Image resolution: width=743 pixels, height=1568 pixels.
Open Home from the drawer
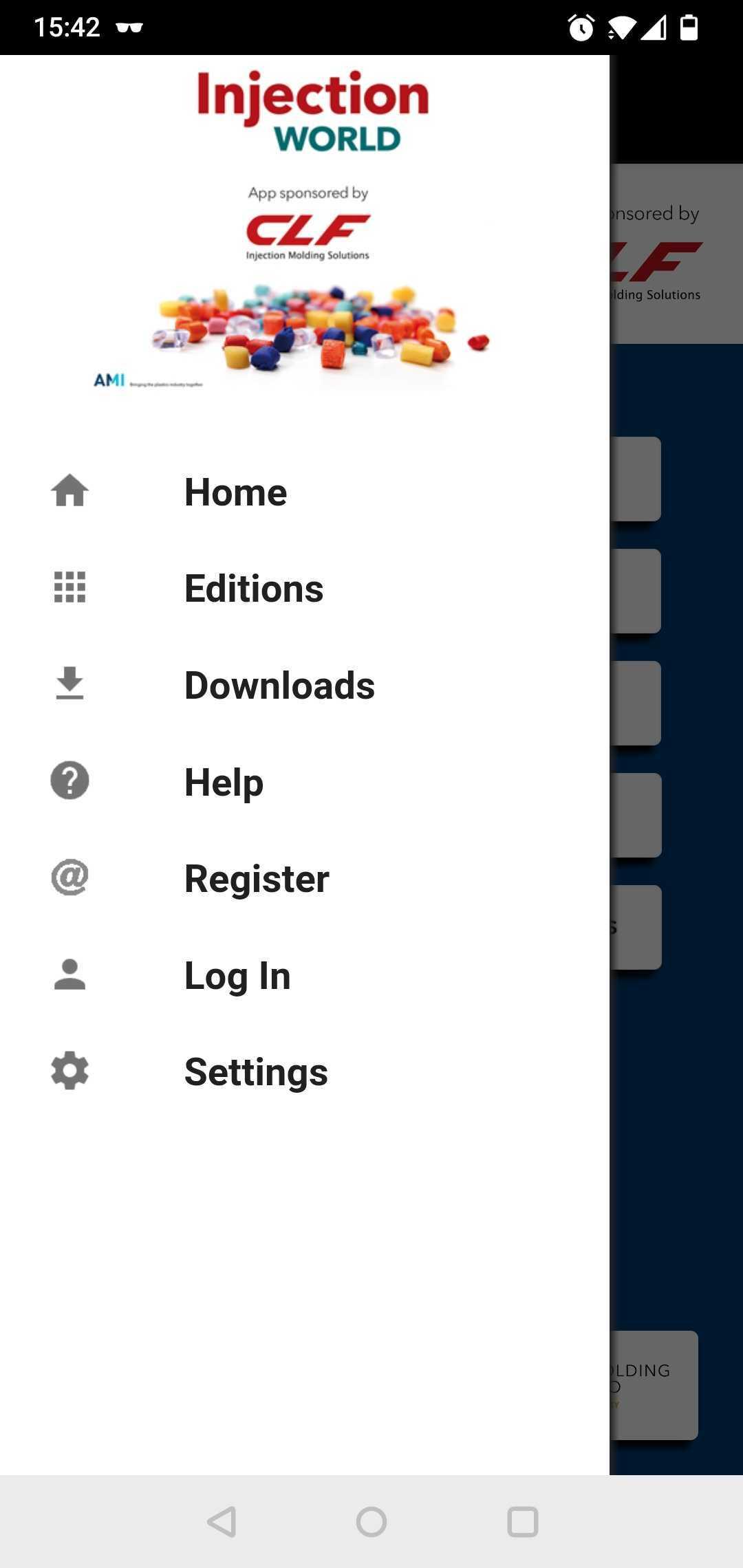point(235,492)
